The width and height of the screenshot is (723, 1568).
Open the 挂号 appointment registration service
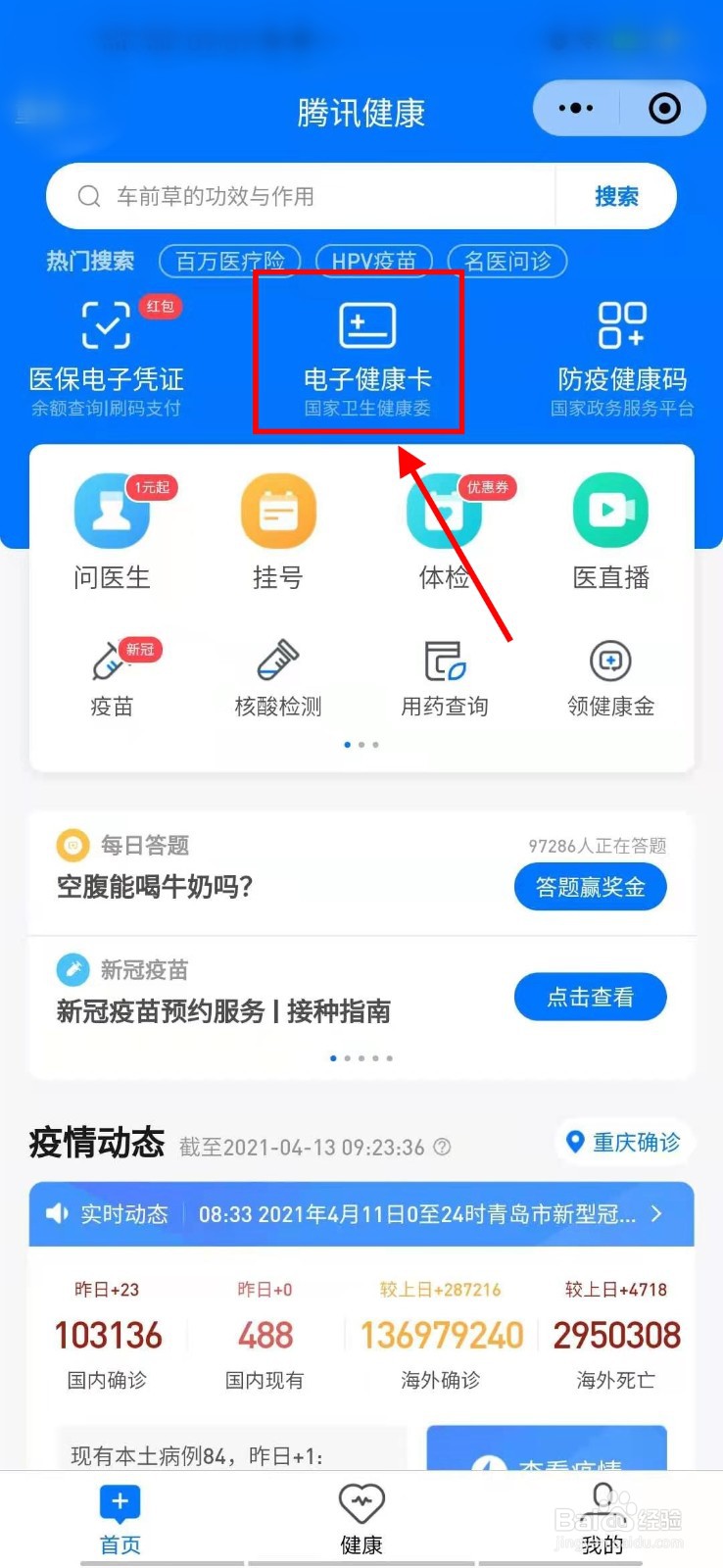277,529
